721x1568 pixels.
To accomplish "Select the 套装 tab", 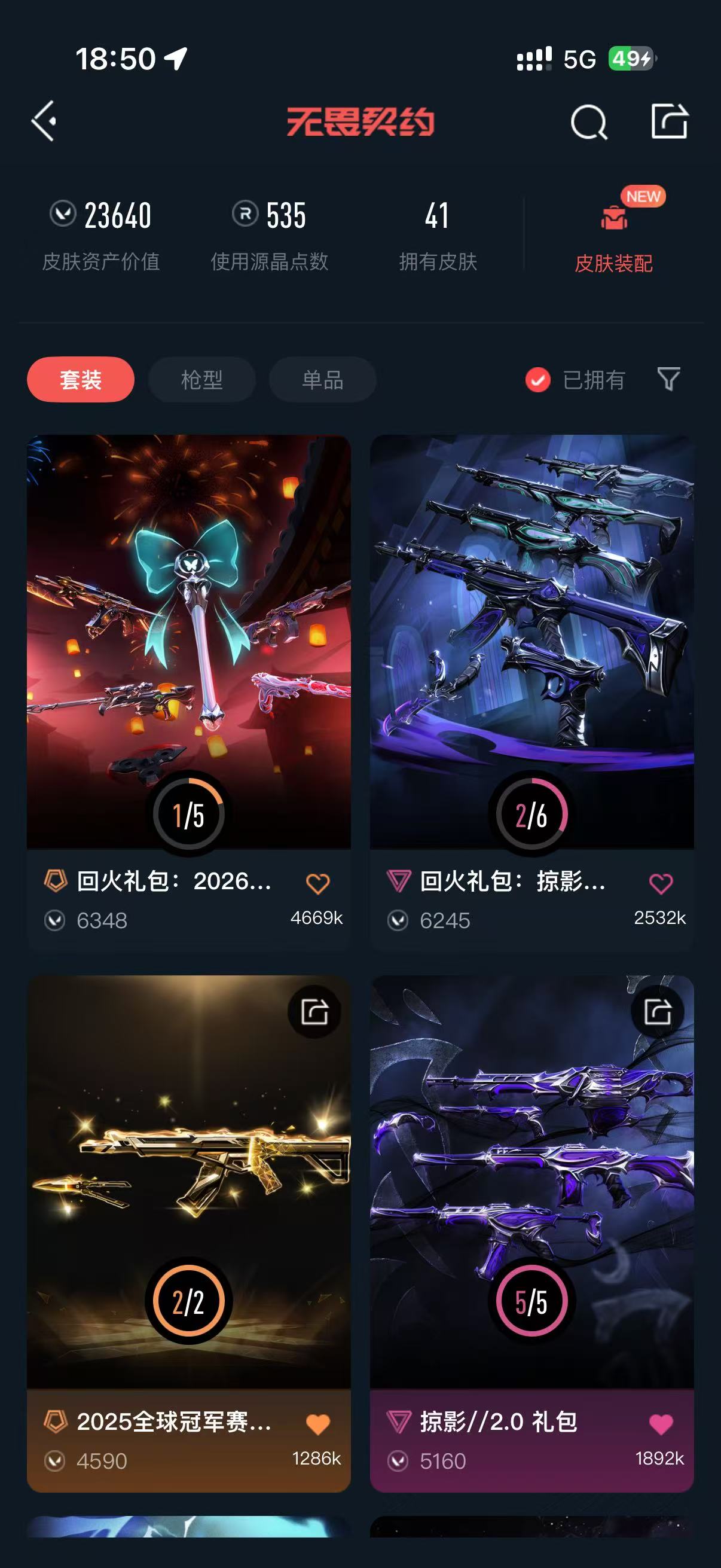I will coord(80,380).
